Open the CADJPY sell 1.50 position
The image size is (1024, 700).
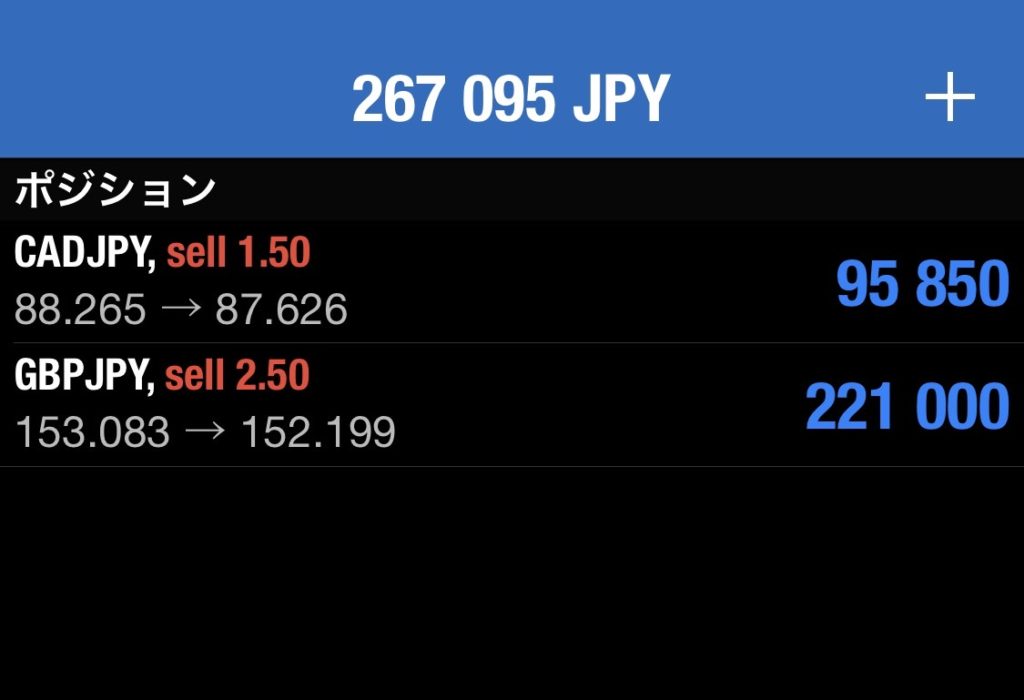510,282
